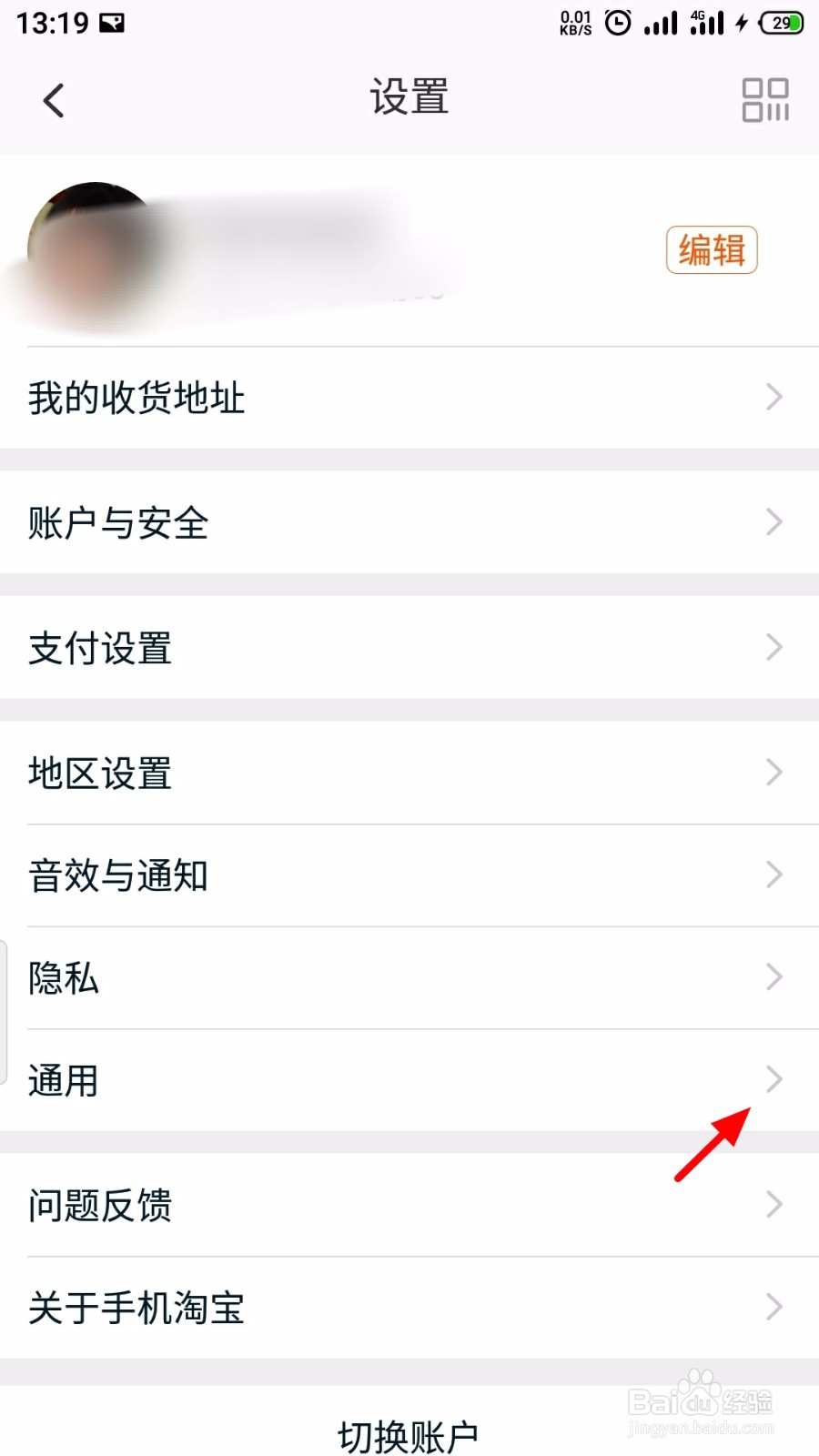
Task: Expand the 通用 settings row via its chevron
Action: coord(774,1079)
